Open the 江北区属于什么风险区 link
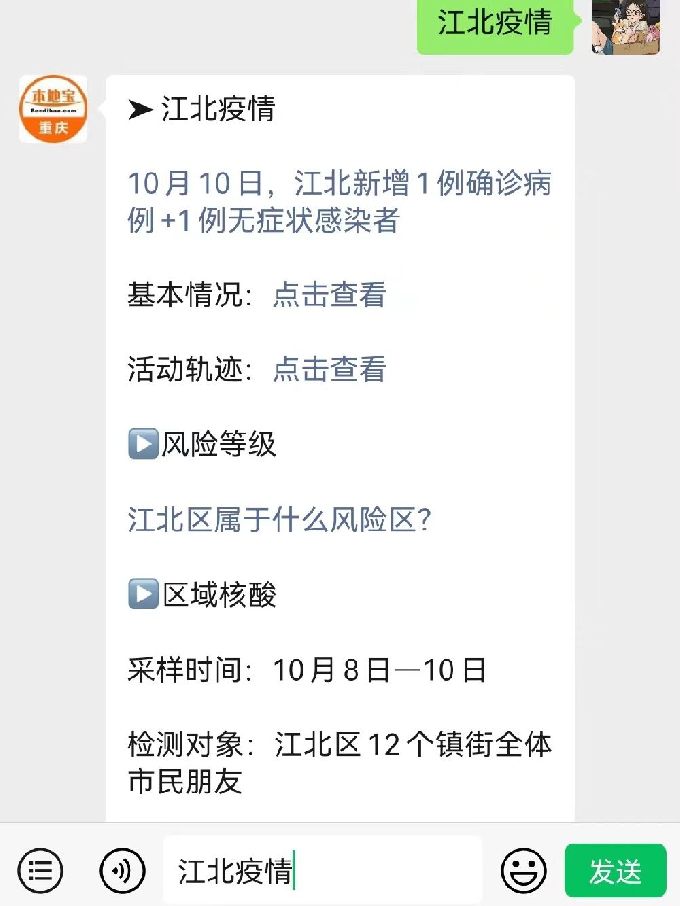Image resolution: width=680 pixels, height=906 pixels. (279, 520)
